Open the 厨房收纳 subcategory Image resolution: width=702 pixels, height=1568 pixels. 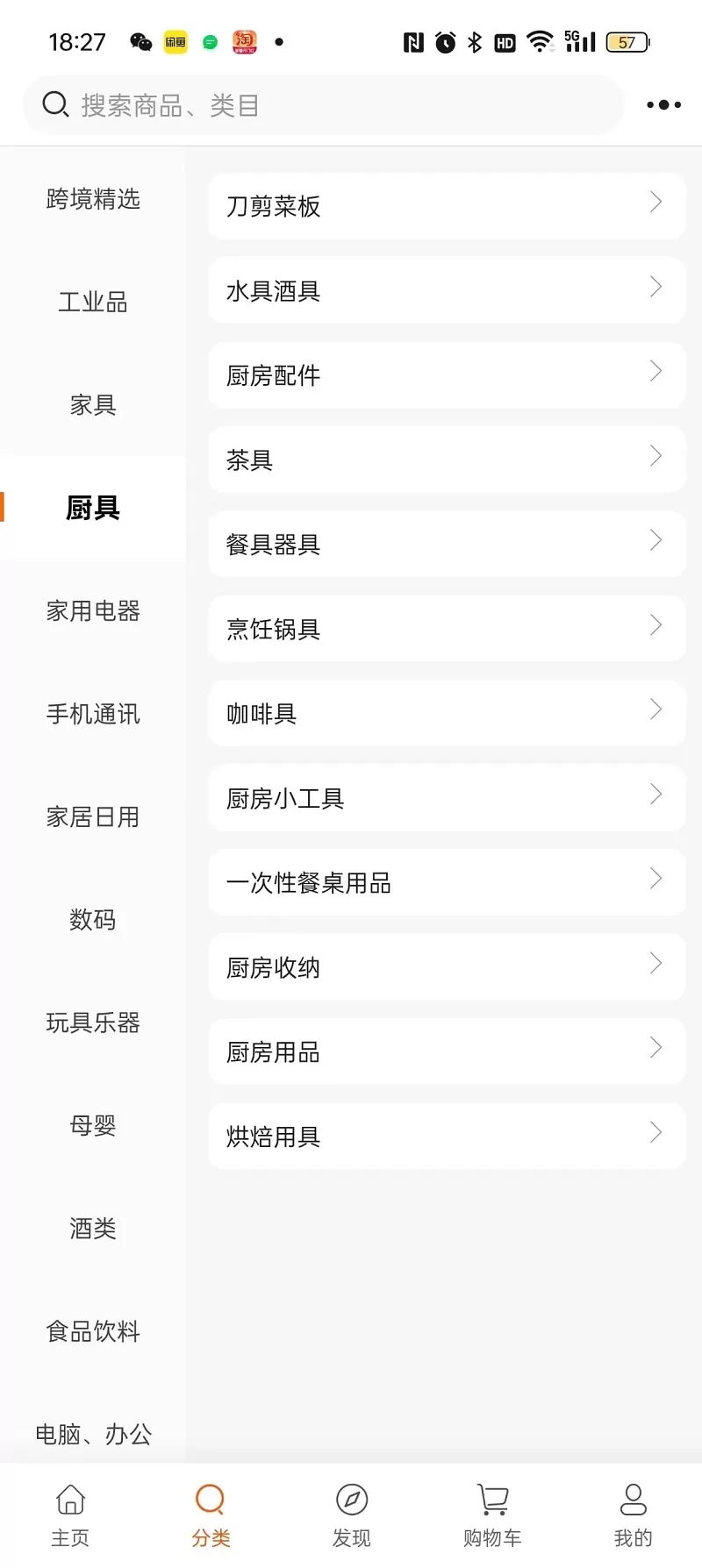pos(447,966)
